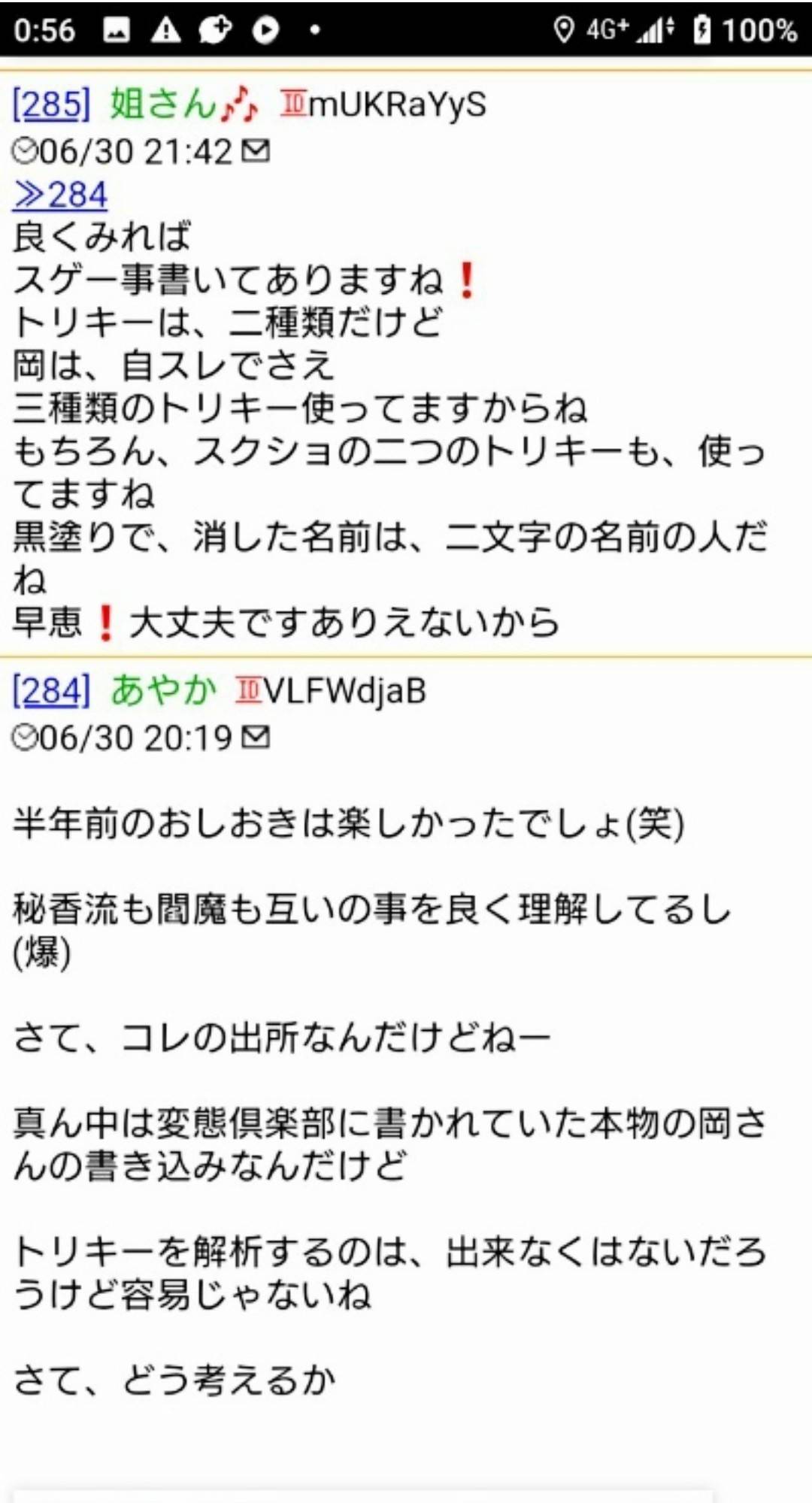This screenshot has width=812, height=1503.
Task: Open post number link [285]
Action: [x=51, y=105]
